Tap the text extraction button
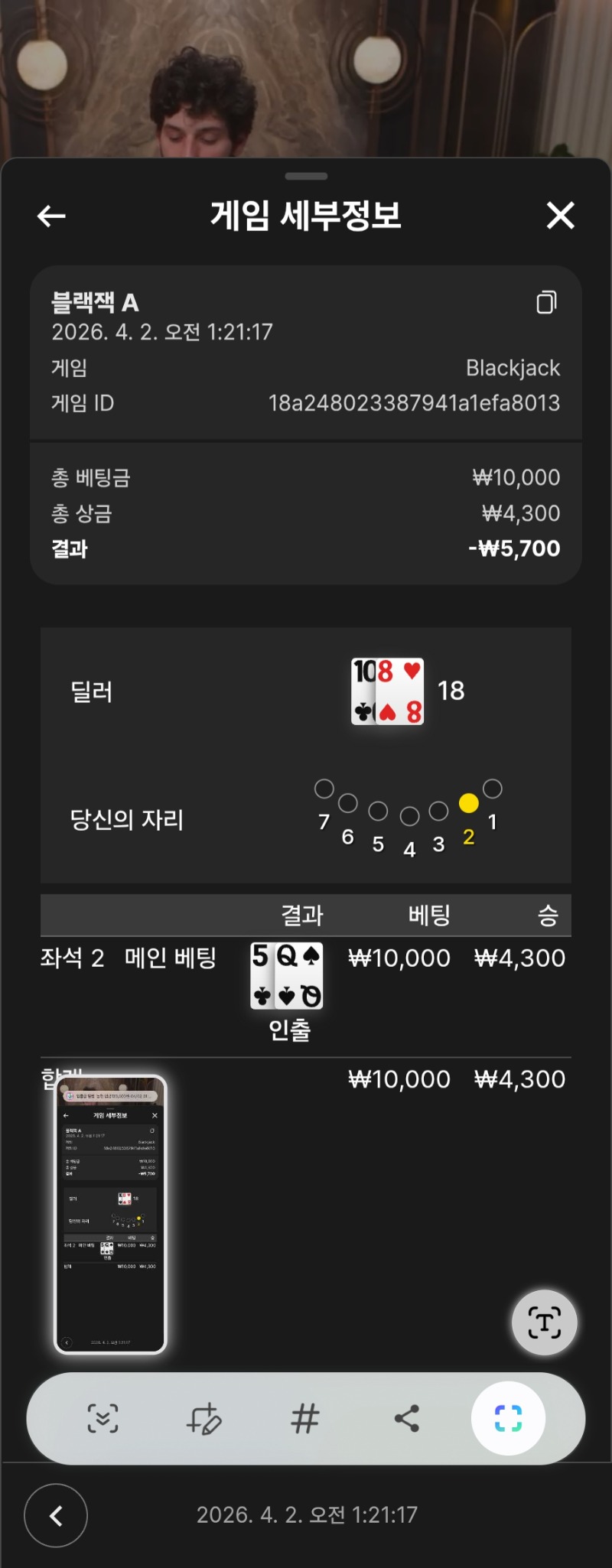This screenshot has width=612, height=1568. (x=544, y=1322)
